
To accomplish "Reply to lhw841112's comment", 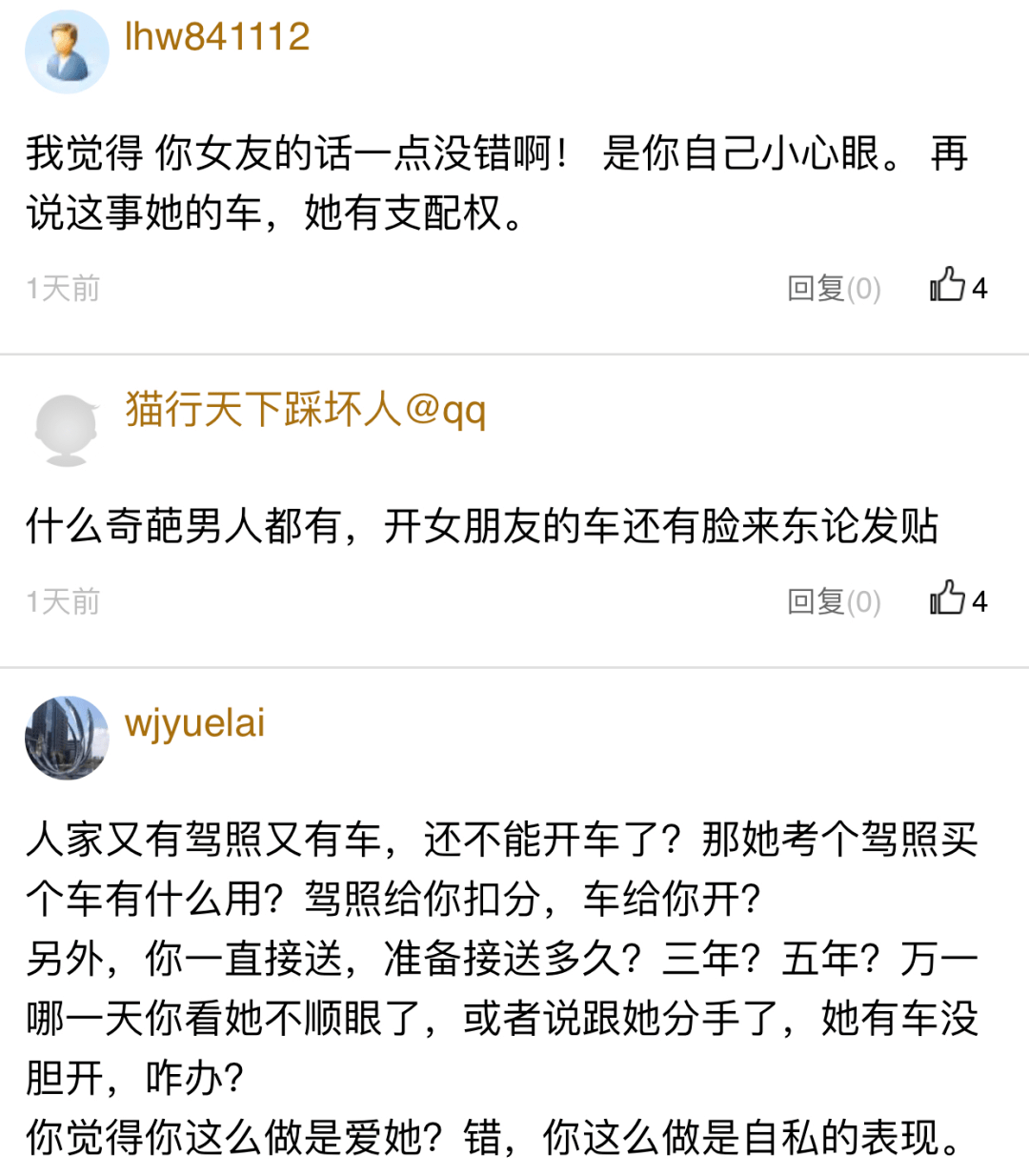I will [833, 288].
